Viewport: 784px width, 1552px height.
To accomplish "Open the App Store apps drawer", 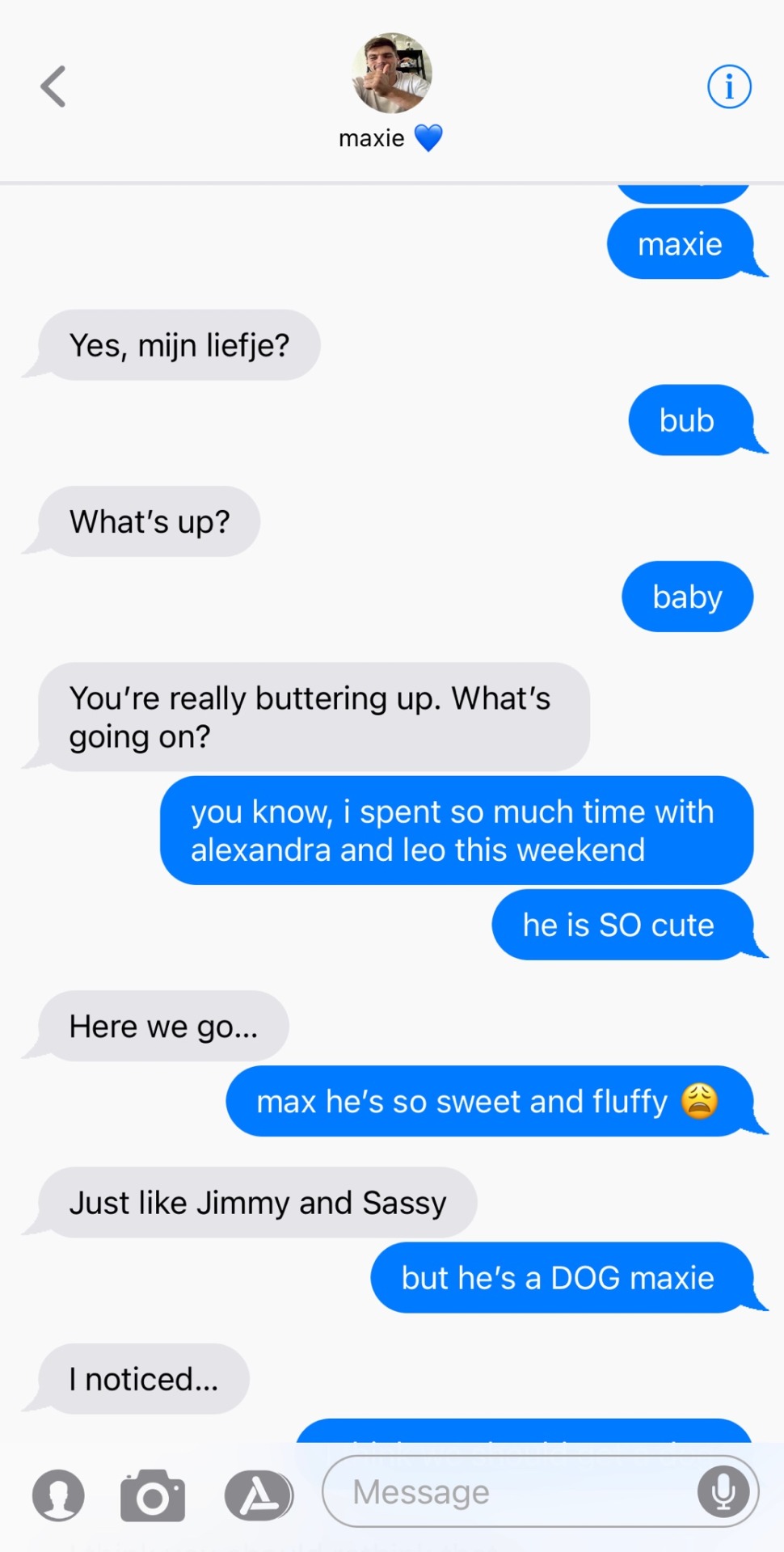I will [259, 1495].
